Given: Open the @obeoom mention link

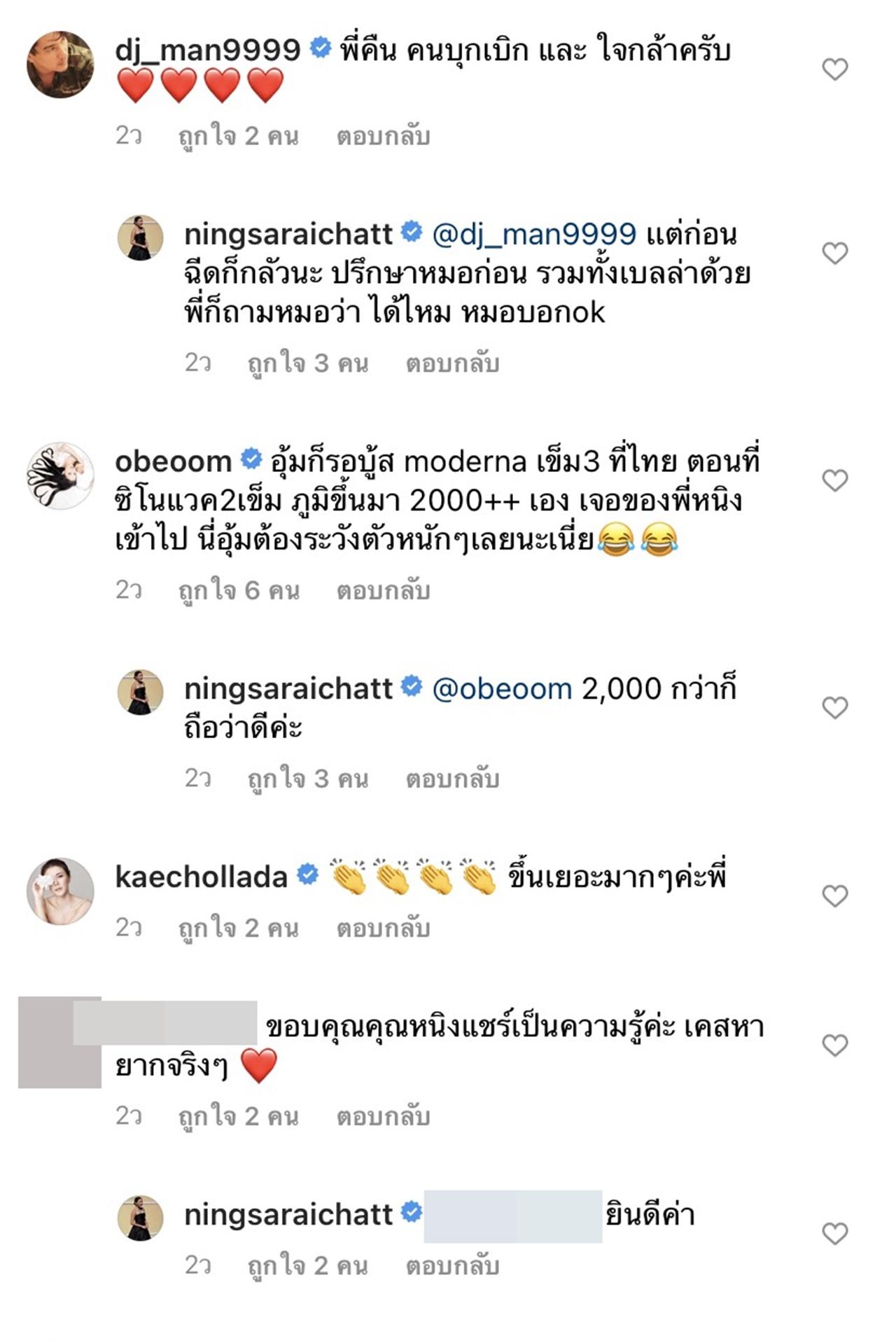Looking at the screenshot, I should point(502,689).
